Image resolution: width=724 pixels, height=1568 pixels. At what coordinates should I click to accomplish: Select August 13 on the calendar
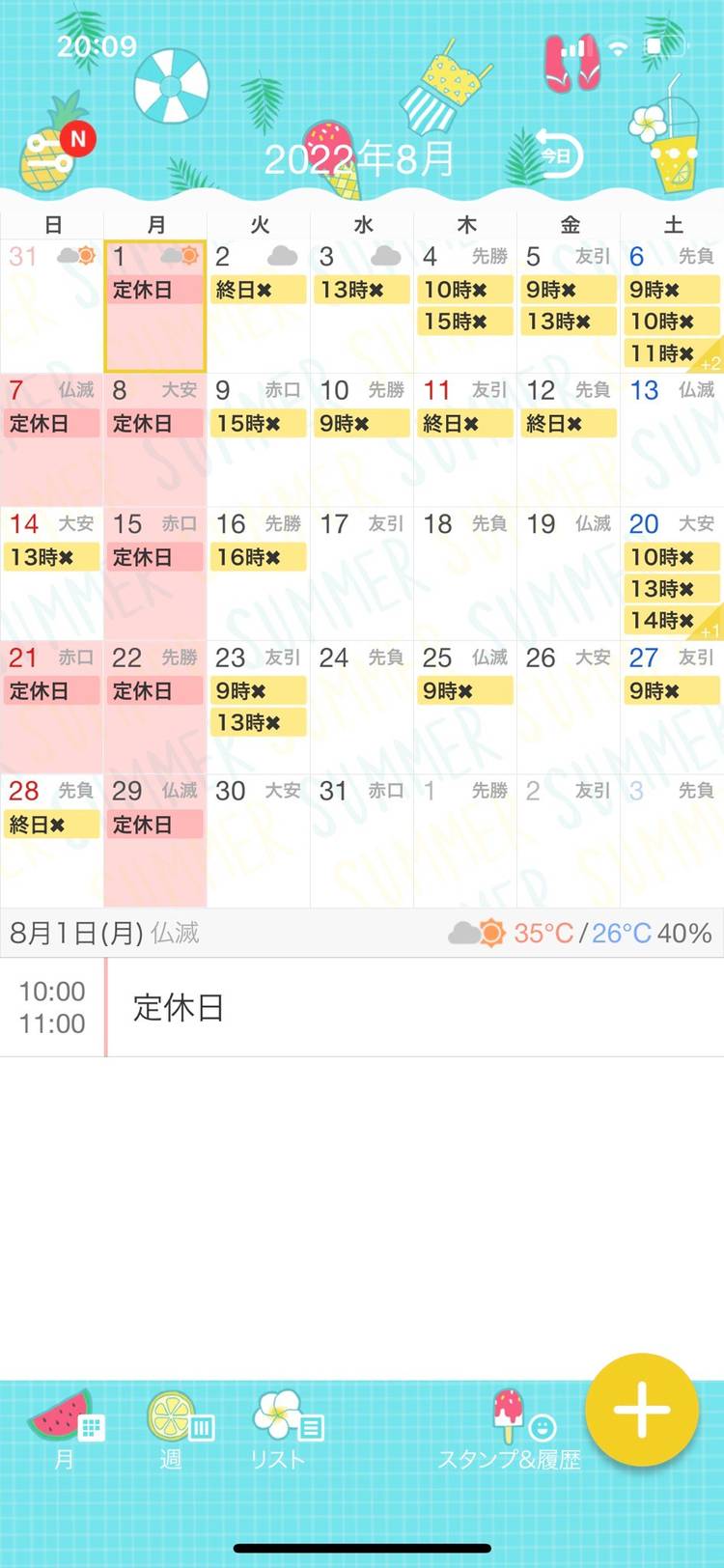point(672,439)
